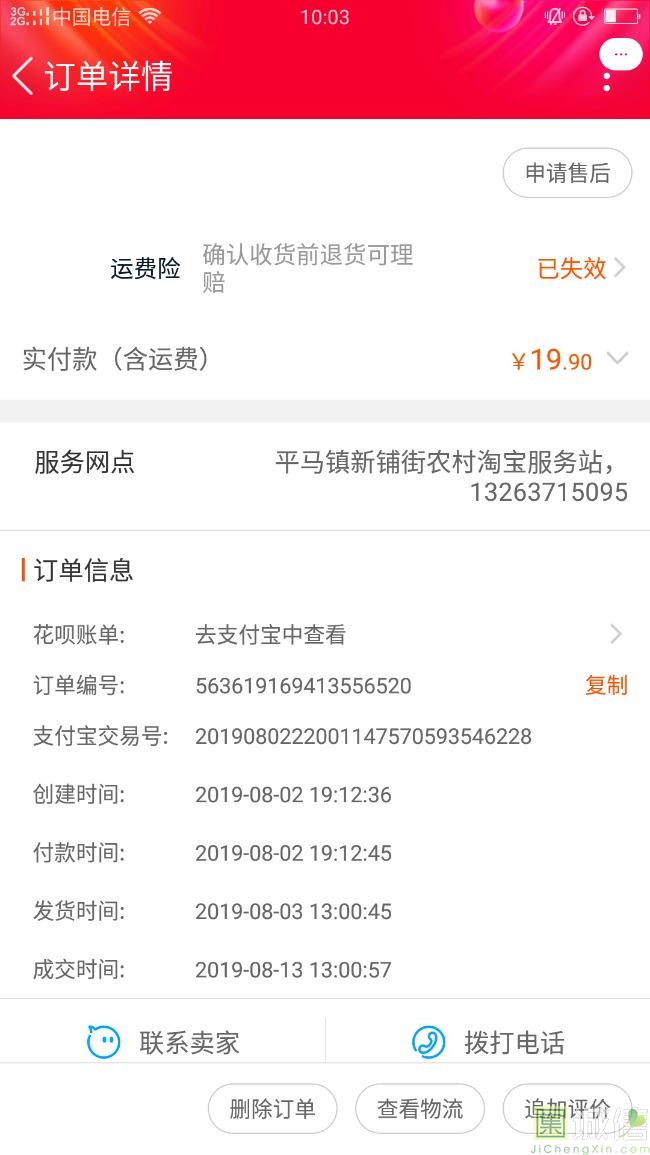Expand the 实付款 price breakdown
The height and width of the screenshot is (1155, 650).
point(617,359)
